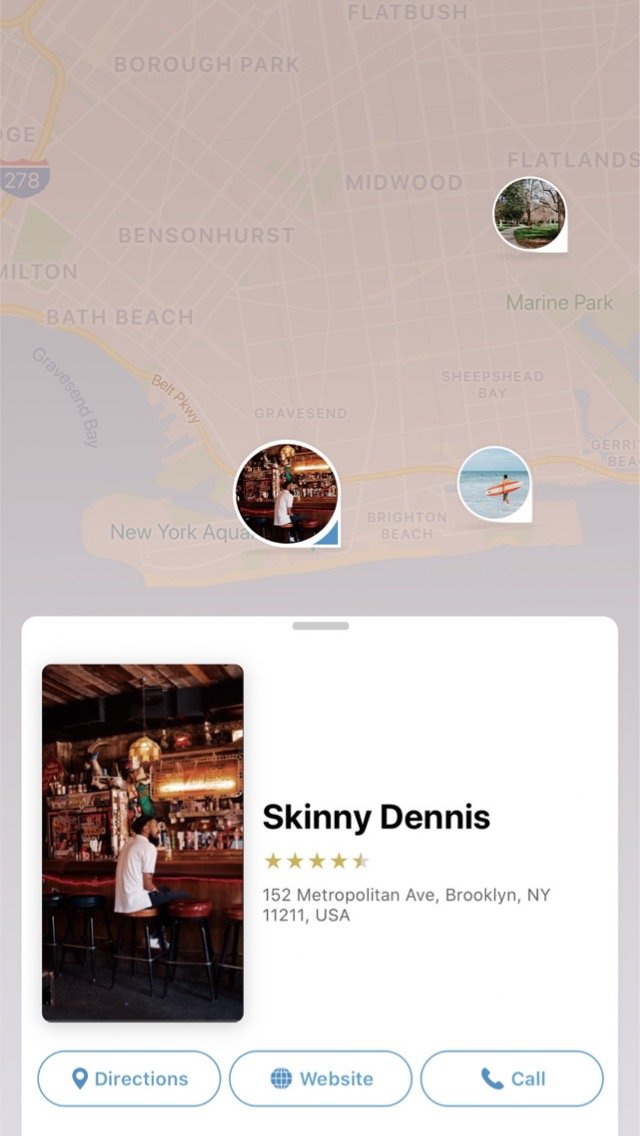640x1136 pixels.
Task: Open the Skinny Dennis website
Action: 320,1078
